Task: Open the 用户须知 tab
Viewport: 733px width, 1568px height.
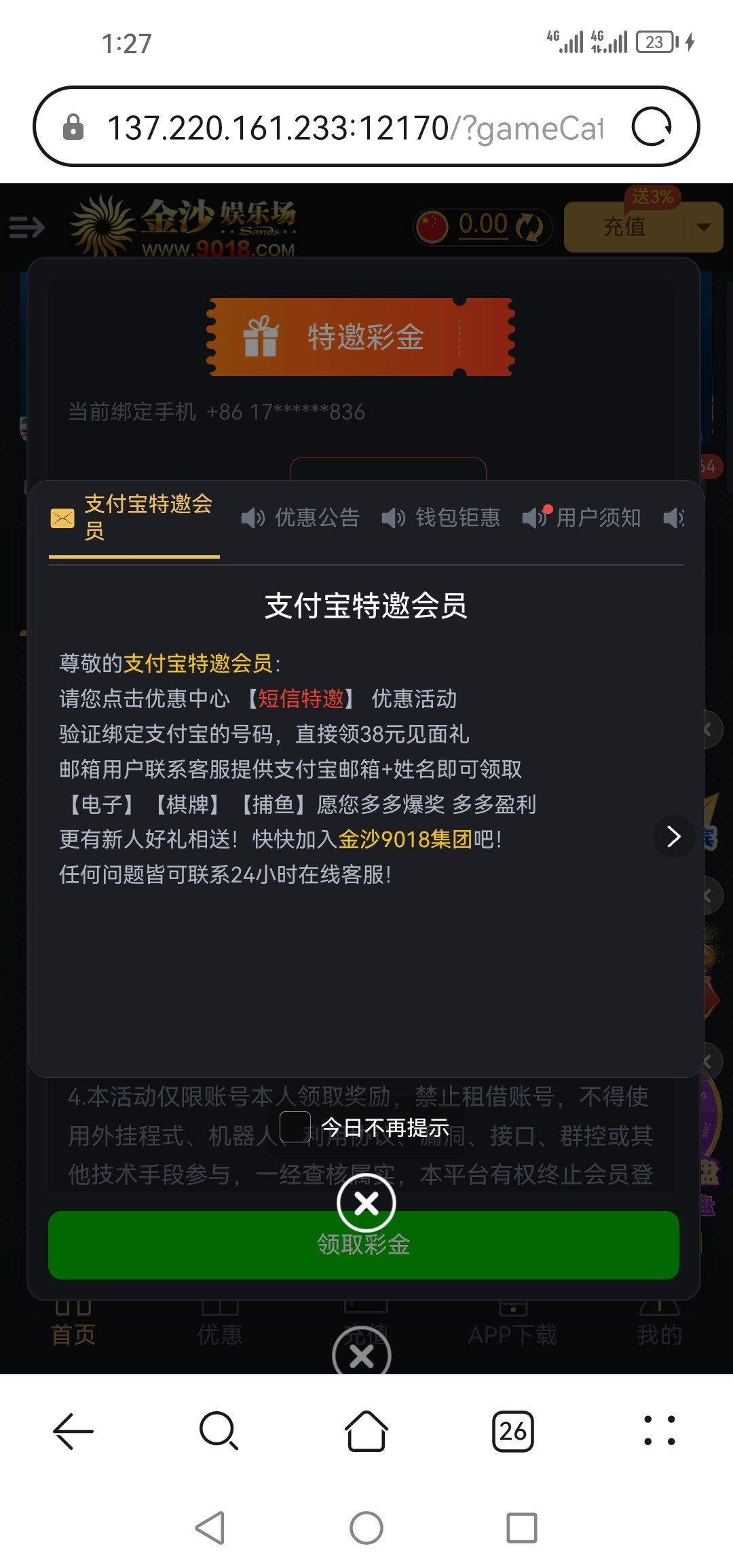Action: 582,518
